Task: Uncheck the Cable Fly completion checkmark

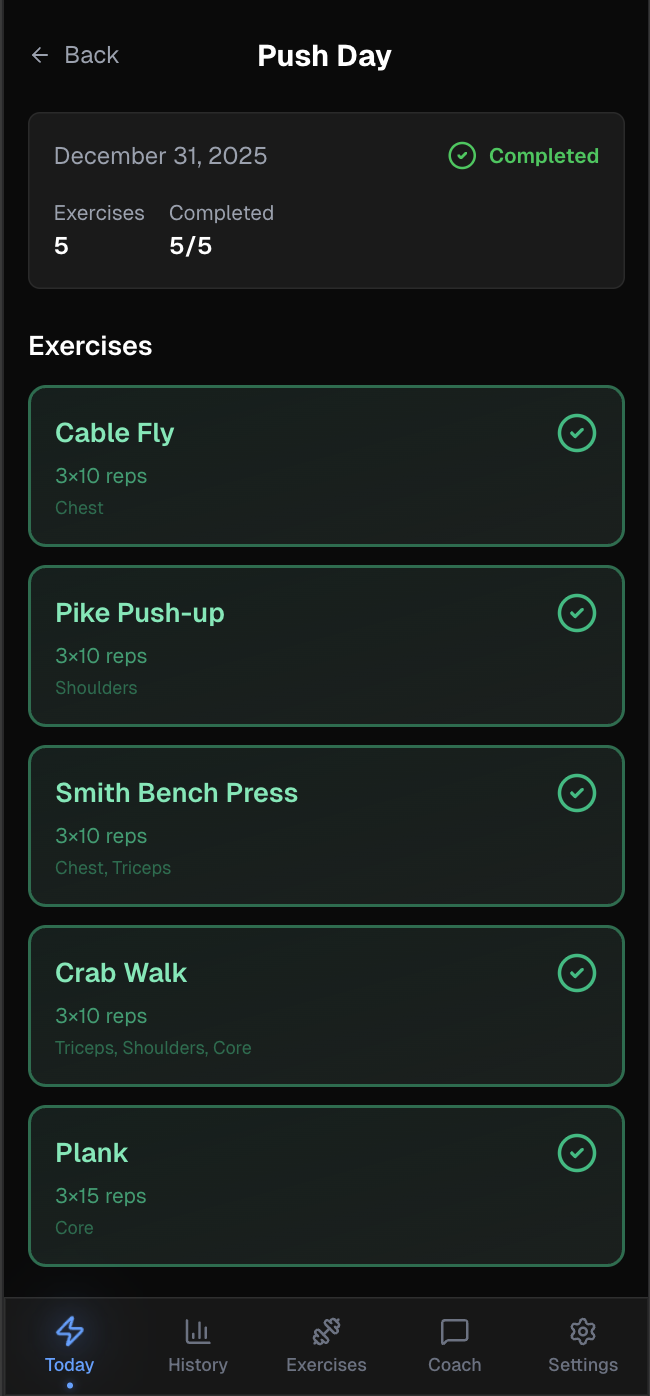Action: (x=576, y=433)
